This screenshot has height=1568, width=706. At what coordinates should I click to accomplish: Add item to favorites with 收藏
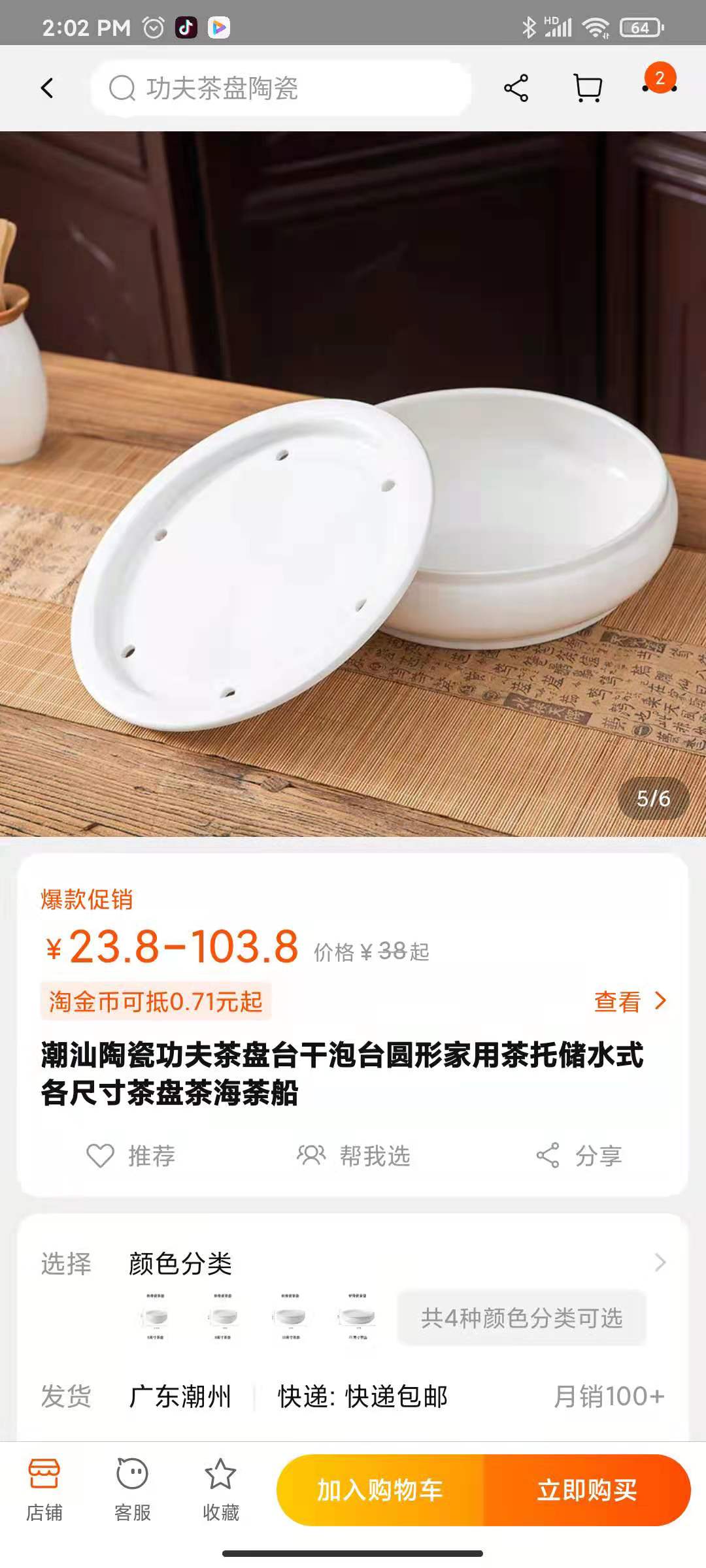pos(220,1490)
